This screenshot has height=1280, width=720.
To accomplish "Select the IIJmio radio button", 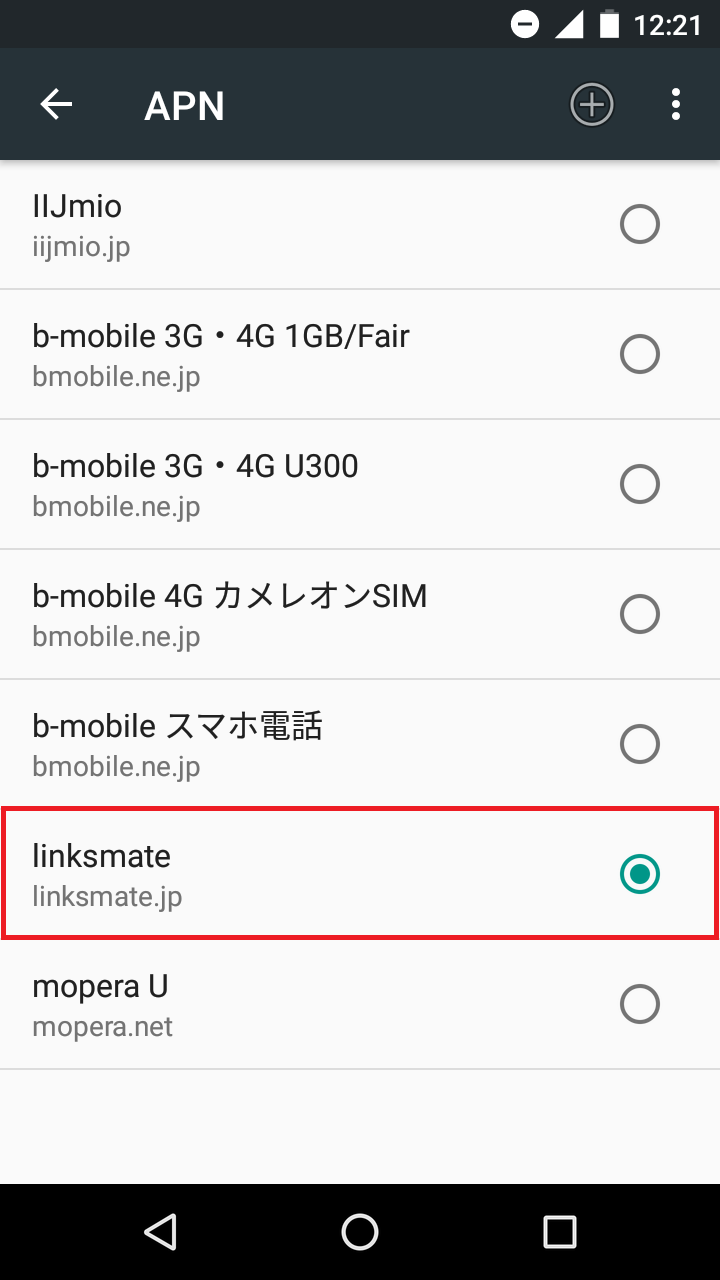I will click(640, 224).
